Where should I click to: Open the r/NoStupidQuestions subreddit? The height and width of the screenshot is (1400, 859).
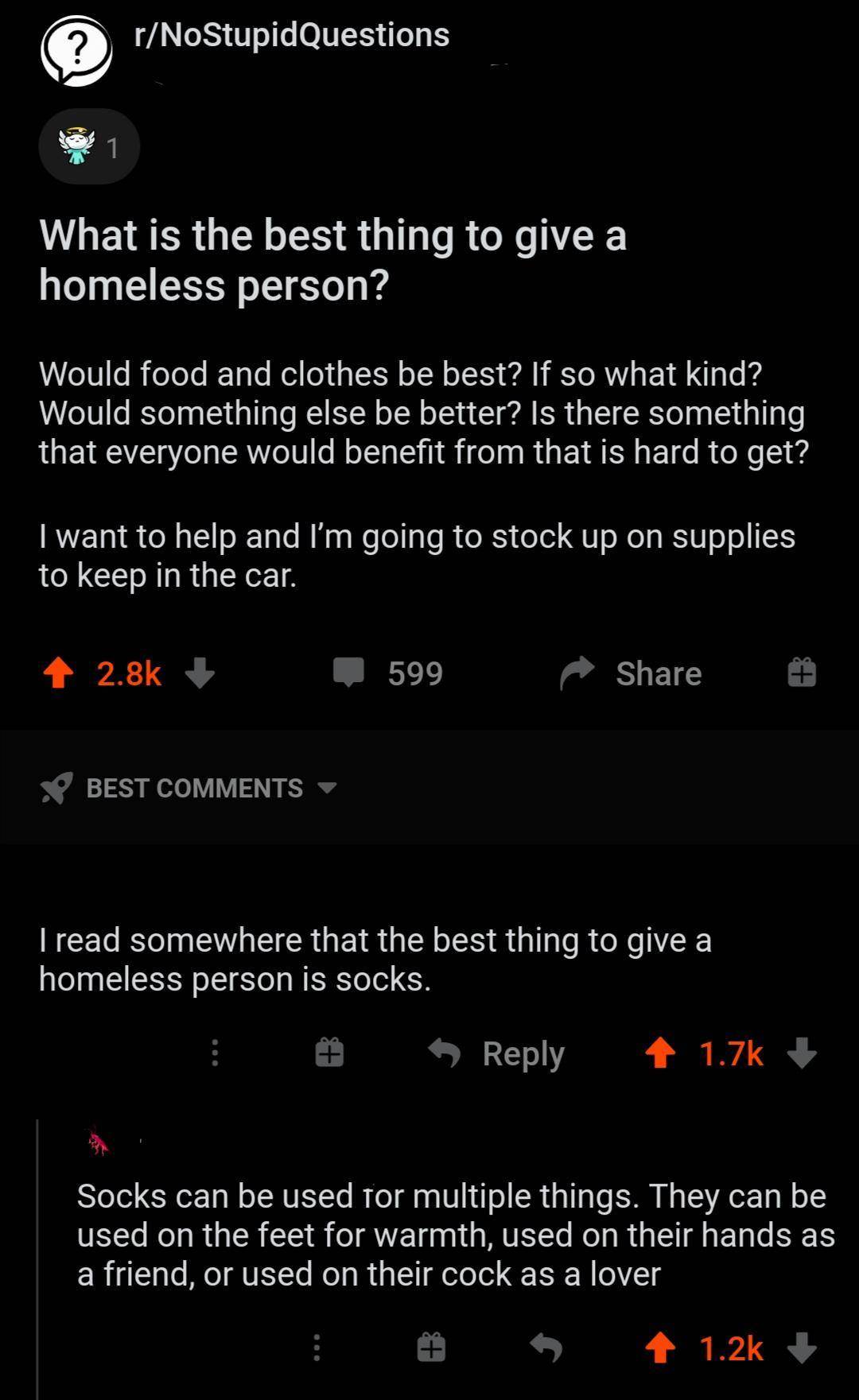tap(291, 35)
